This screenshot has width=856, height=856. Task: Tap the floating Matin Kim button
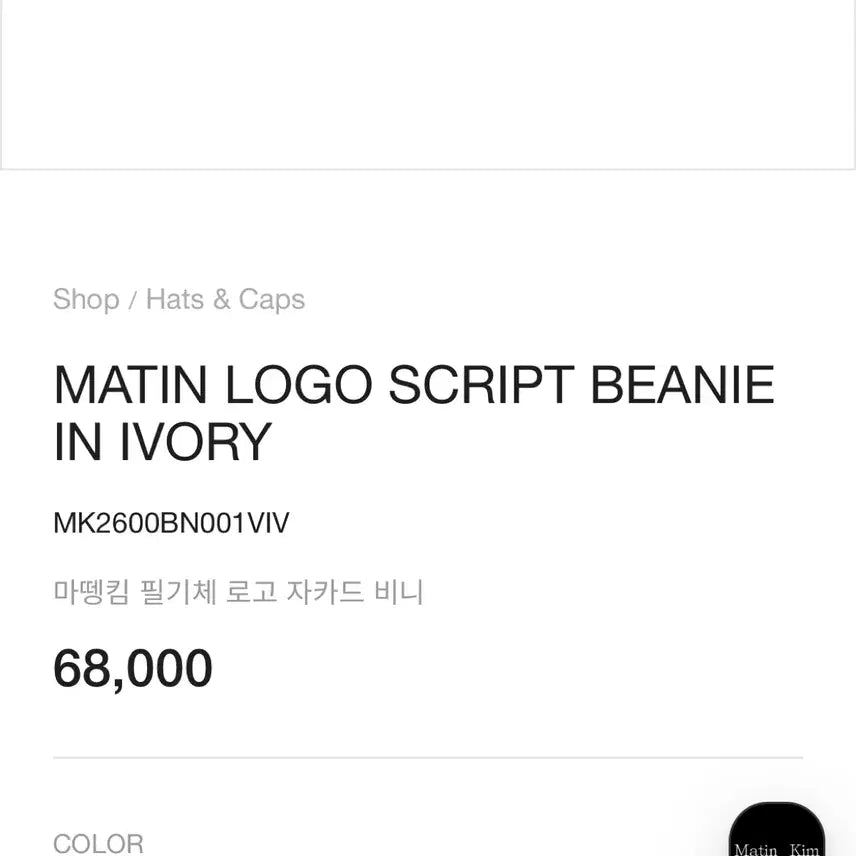(x=777, y=834)
